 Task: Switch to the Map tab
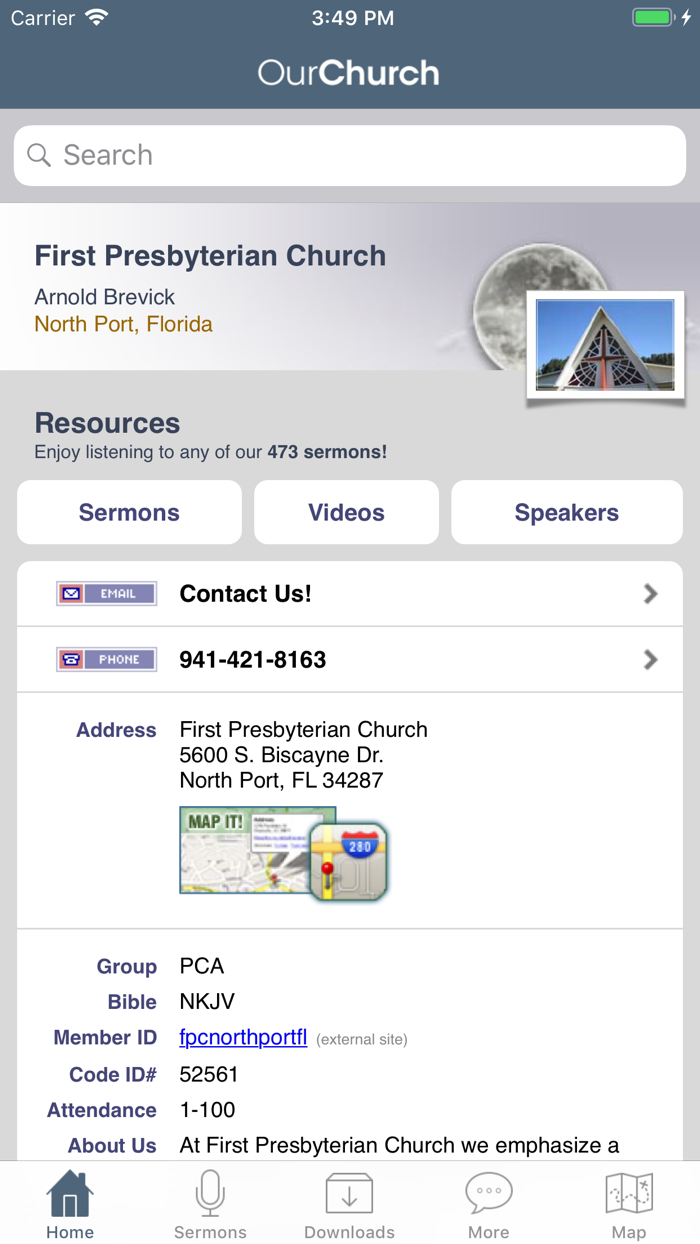(629, 1205)
